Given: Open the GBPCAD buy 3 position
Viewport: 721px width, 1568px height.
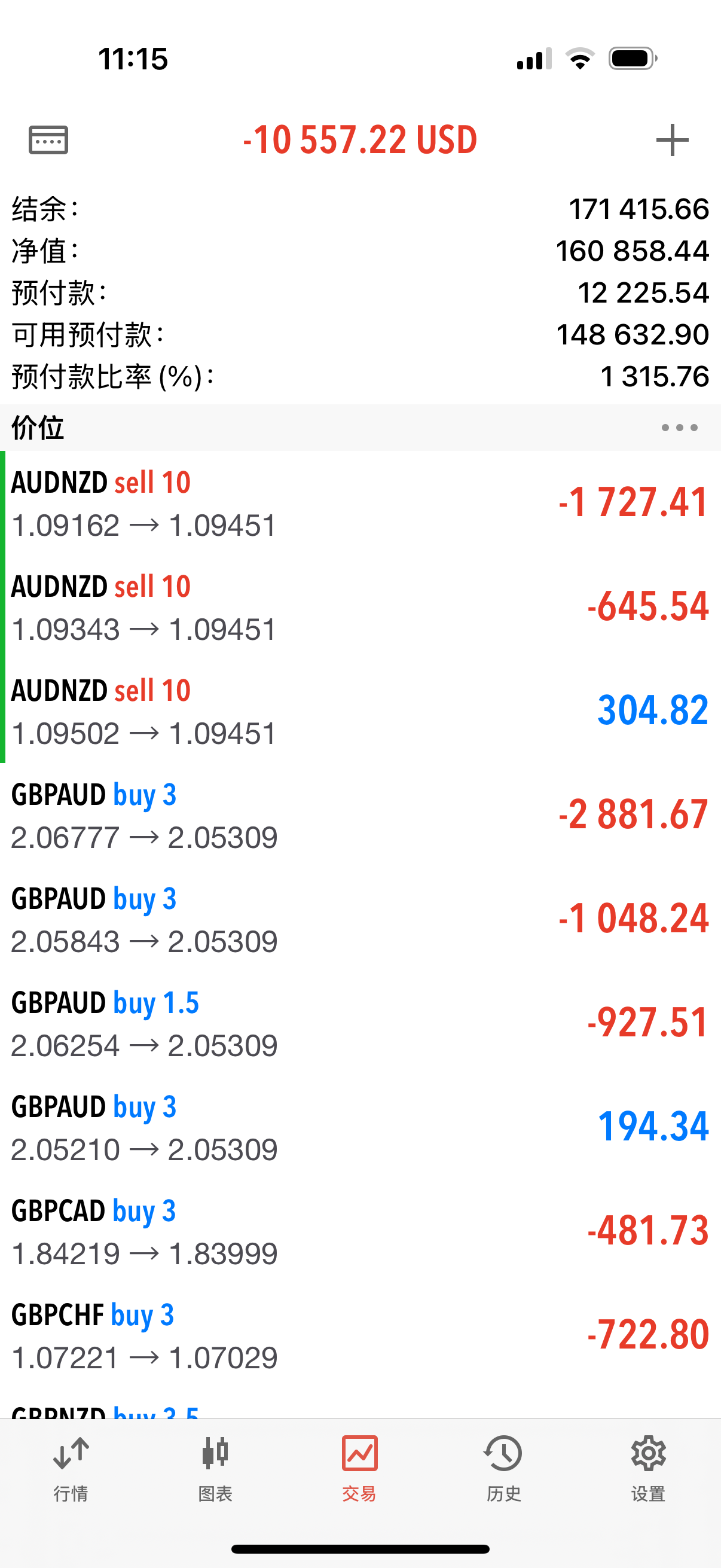Looking at the screenshot, I should point(360,1231).
